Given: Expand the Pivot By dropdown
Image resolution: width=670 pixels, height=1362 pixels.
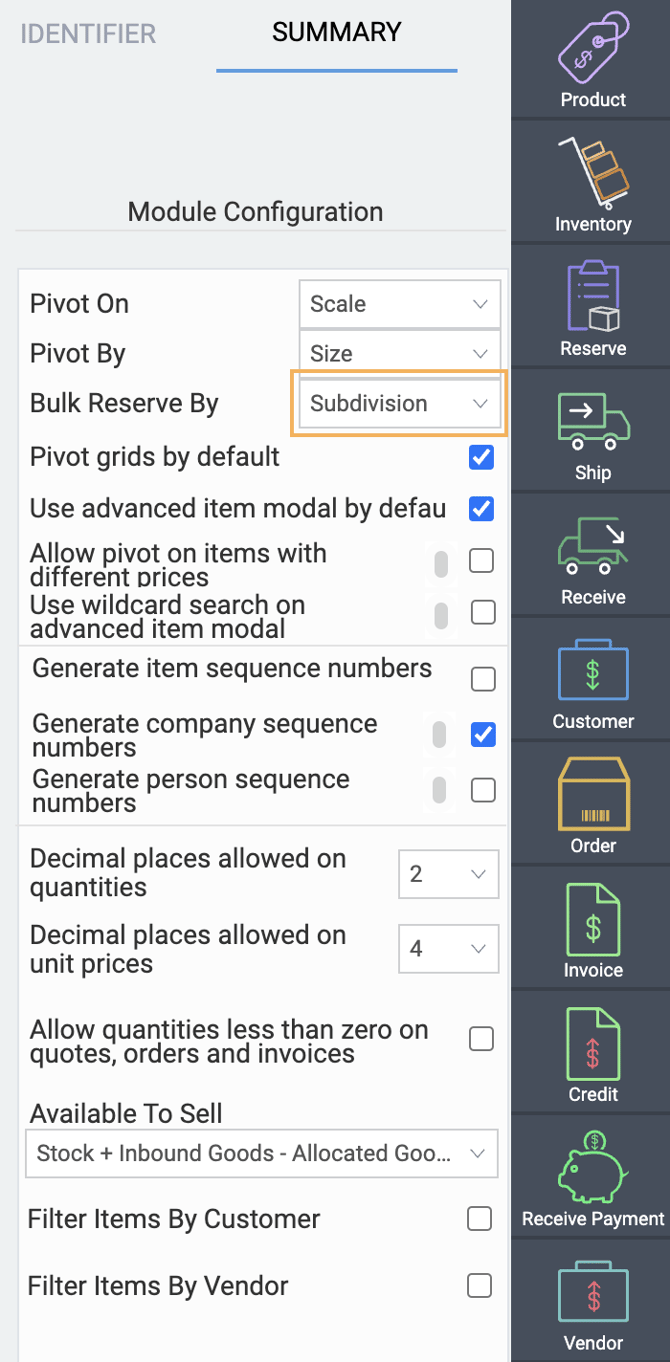Looking at the screenshot, I should (399, 354).
